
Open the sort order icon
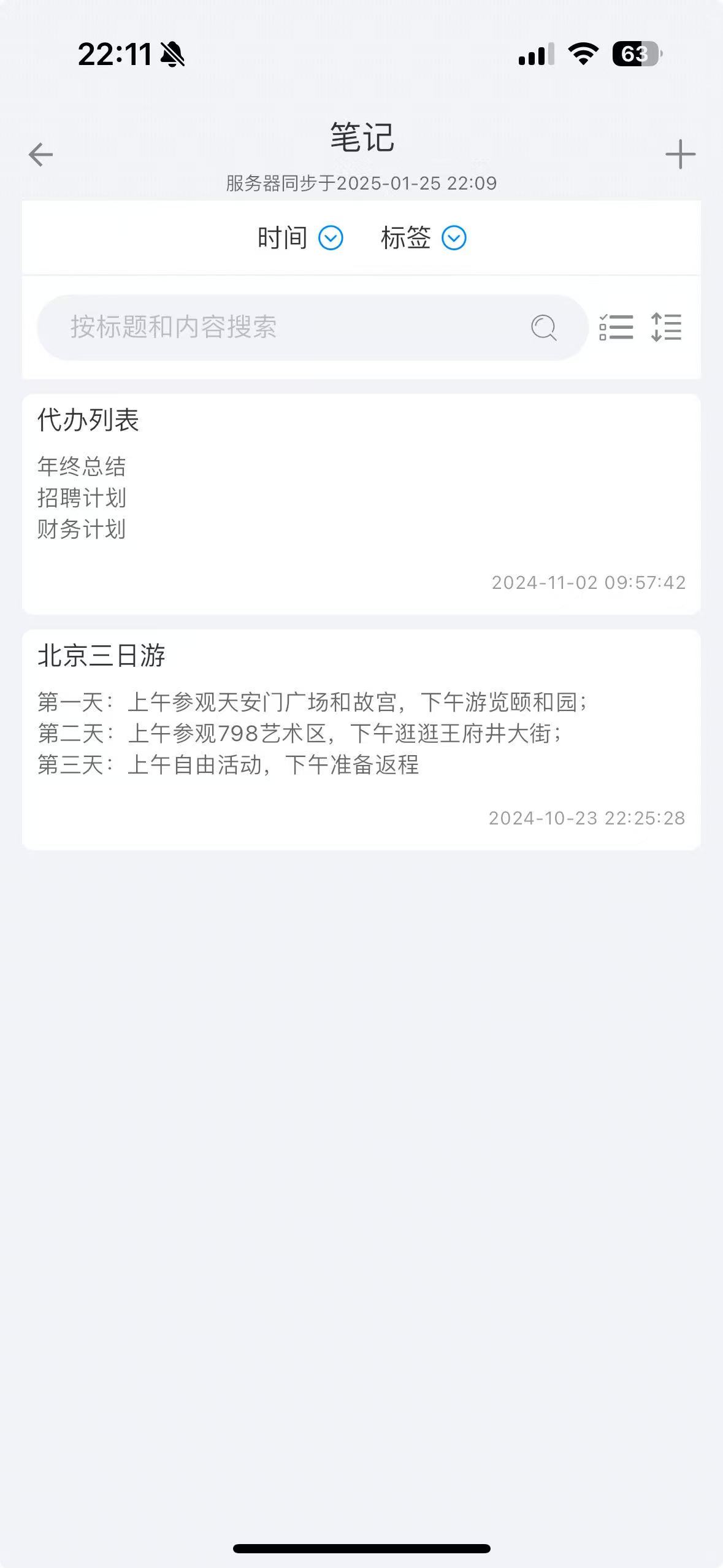pyautogui.click(x=666, y=327)
